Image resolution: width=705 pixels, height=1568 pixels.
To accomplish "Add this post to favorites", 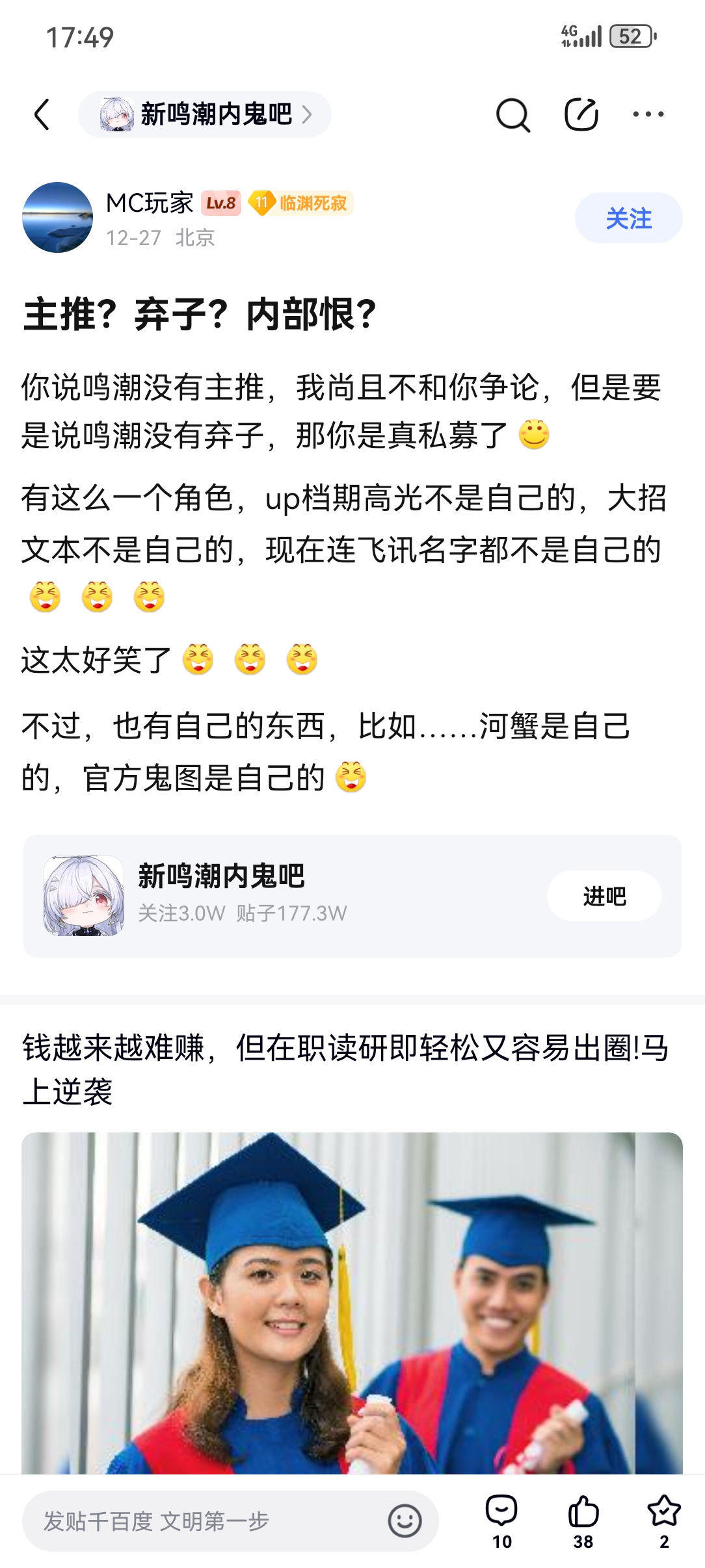I will [663, 1520].
